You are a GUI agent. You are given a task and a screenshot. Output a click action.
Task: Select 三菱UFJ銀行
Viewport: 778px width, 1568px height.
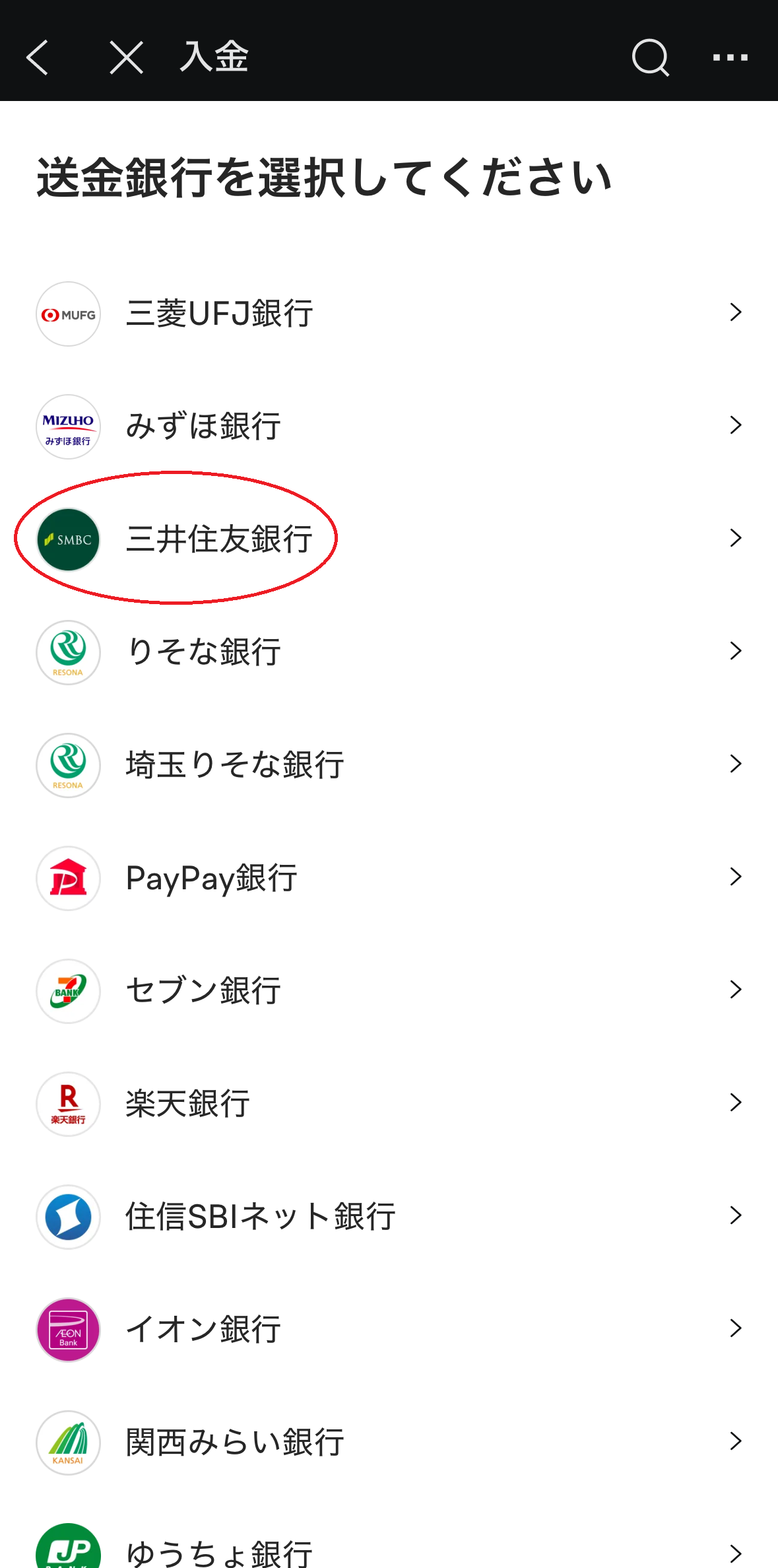[389, 314]
